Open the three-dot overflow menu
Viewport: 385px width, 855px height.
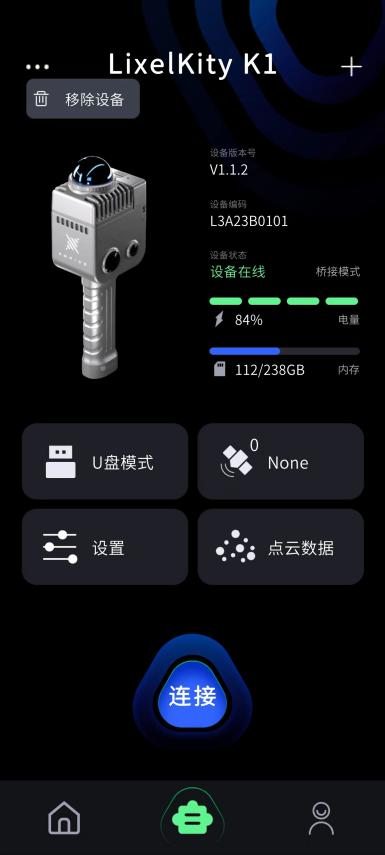(37, 67)
